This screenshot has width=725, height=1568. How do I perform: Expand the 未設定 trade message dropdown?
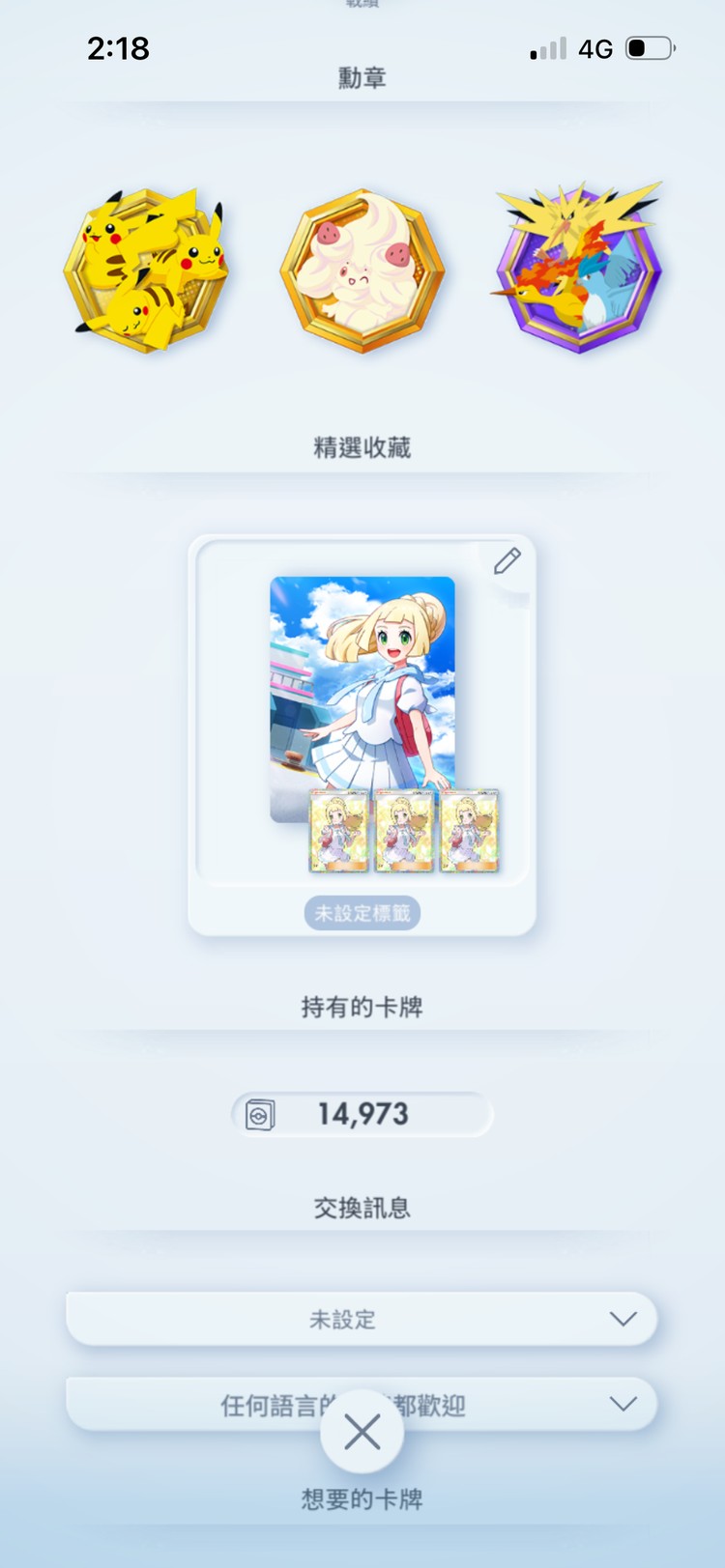[362, 1318]
